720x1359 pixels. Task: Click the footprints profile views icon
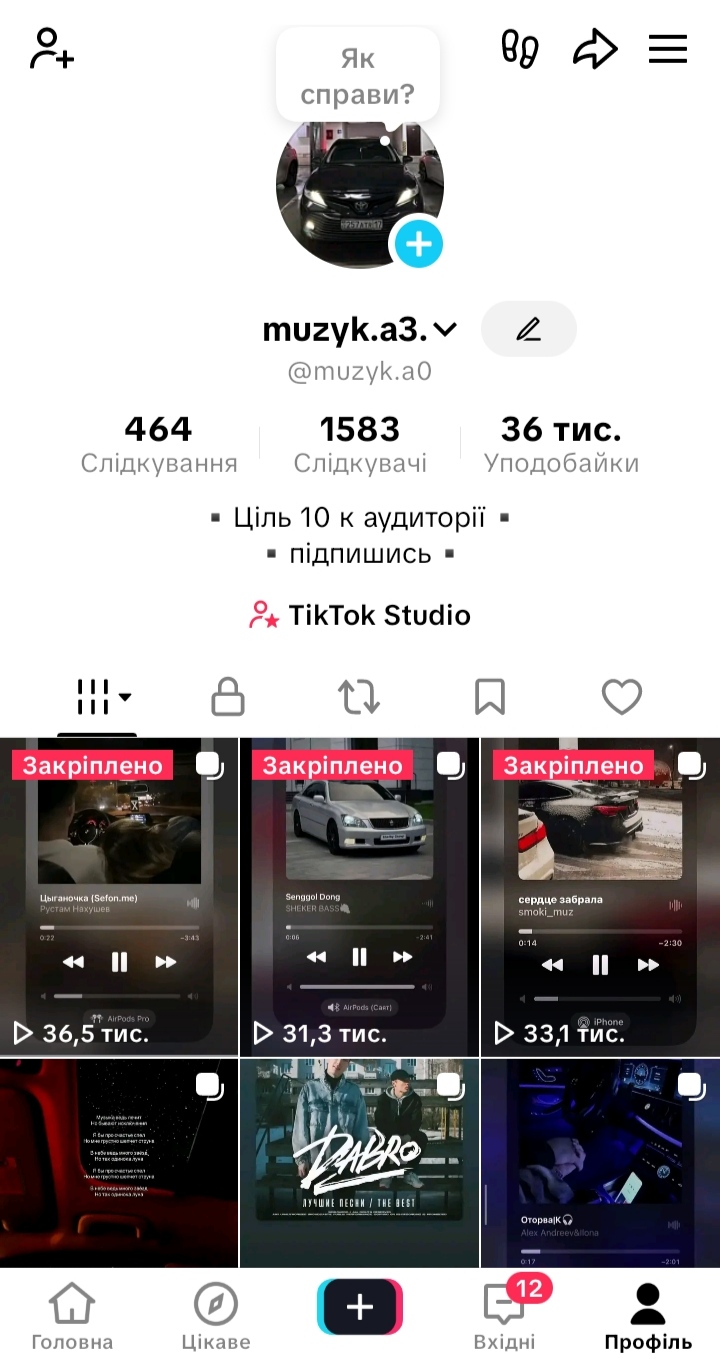pos(518,47)
